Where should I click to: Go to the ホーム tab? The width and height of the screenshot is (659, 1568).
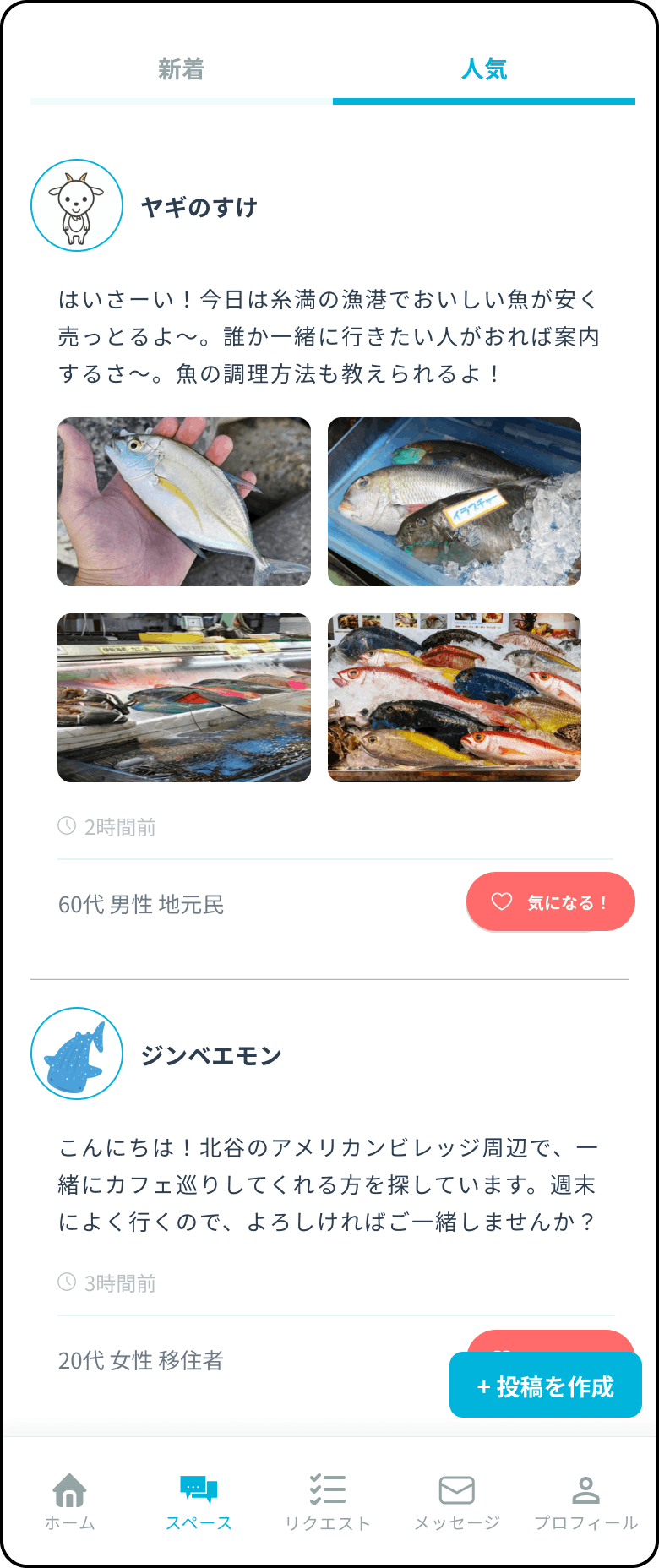pyautogui.click(x=69, y=1501)
